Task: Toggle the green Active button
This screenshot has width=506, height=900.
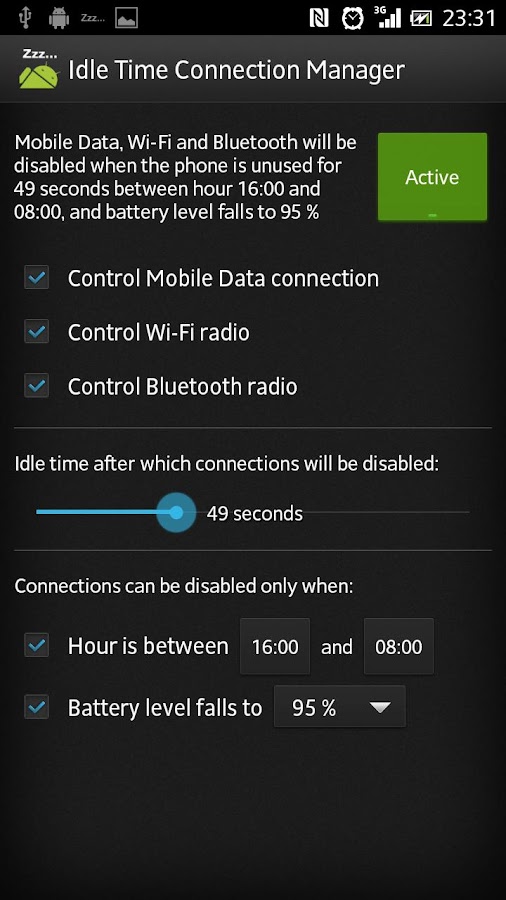Action: (x=432, y=177)
